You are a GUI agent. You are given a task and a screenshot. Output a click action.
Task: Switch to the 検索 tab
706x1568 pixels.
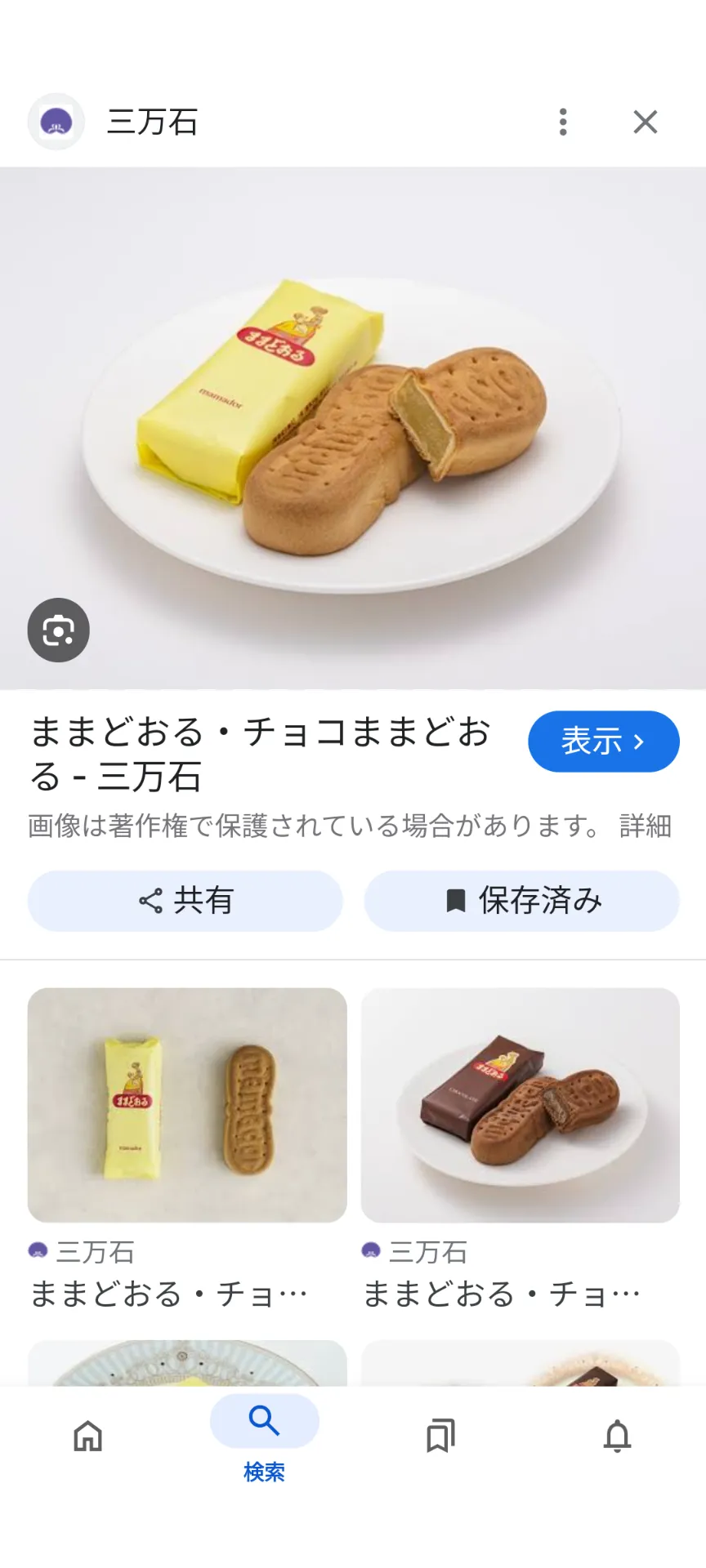[264, 1437]
